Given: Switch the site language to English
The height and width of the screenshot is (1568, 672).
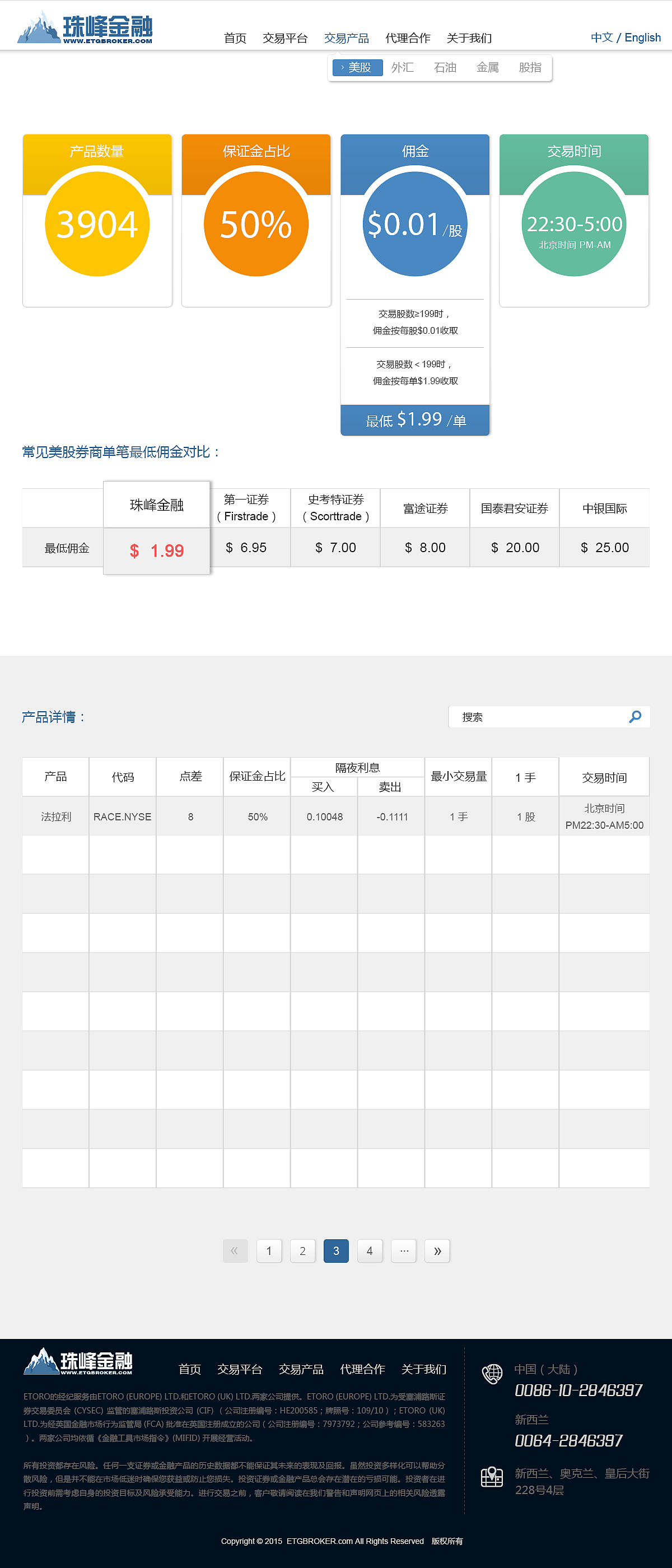Looking at the screenshot, I should pyautogui.click(x=642, y=37).
